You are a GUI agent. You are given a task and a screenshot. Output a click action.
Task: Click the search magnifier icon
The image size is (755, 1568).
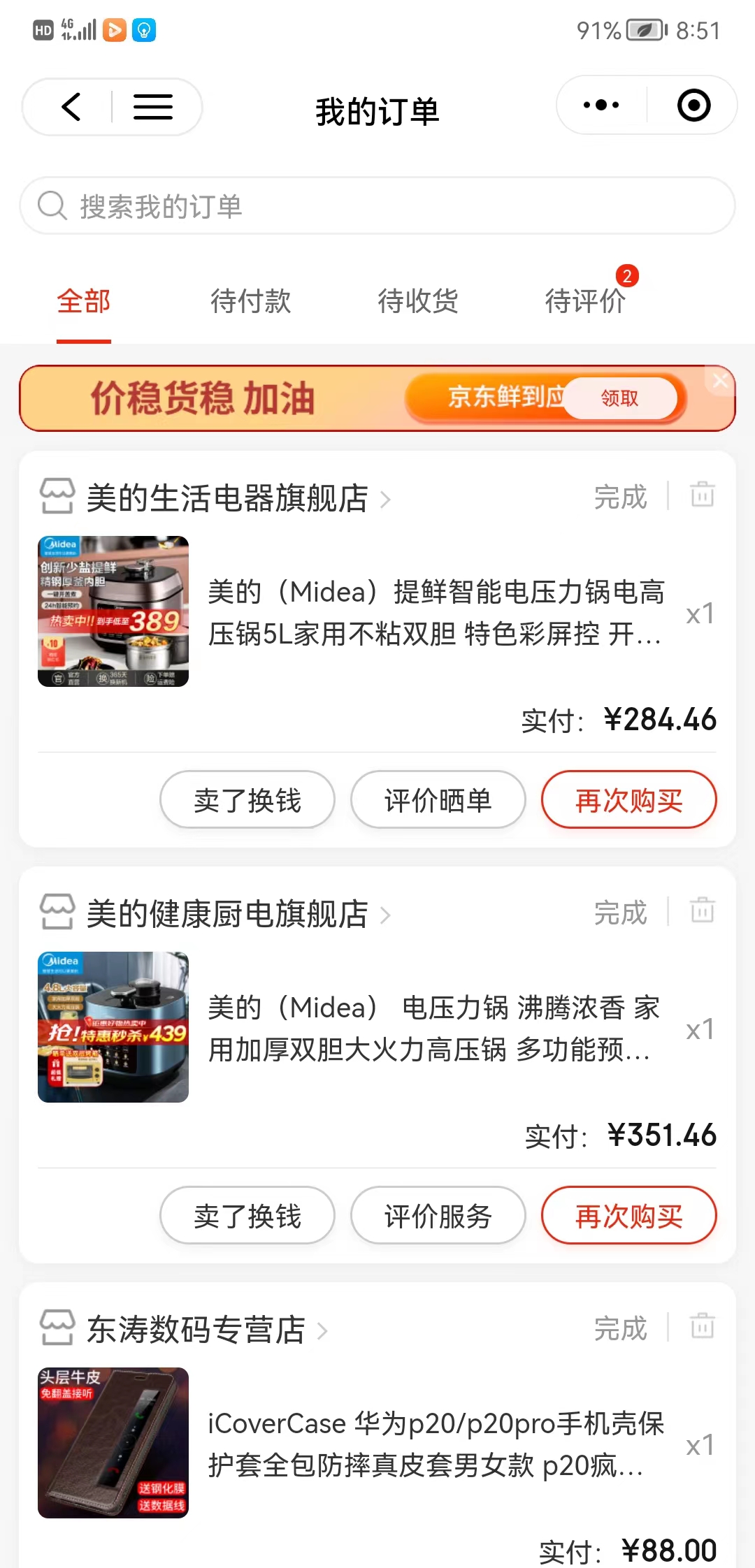coord(52,205)
